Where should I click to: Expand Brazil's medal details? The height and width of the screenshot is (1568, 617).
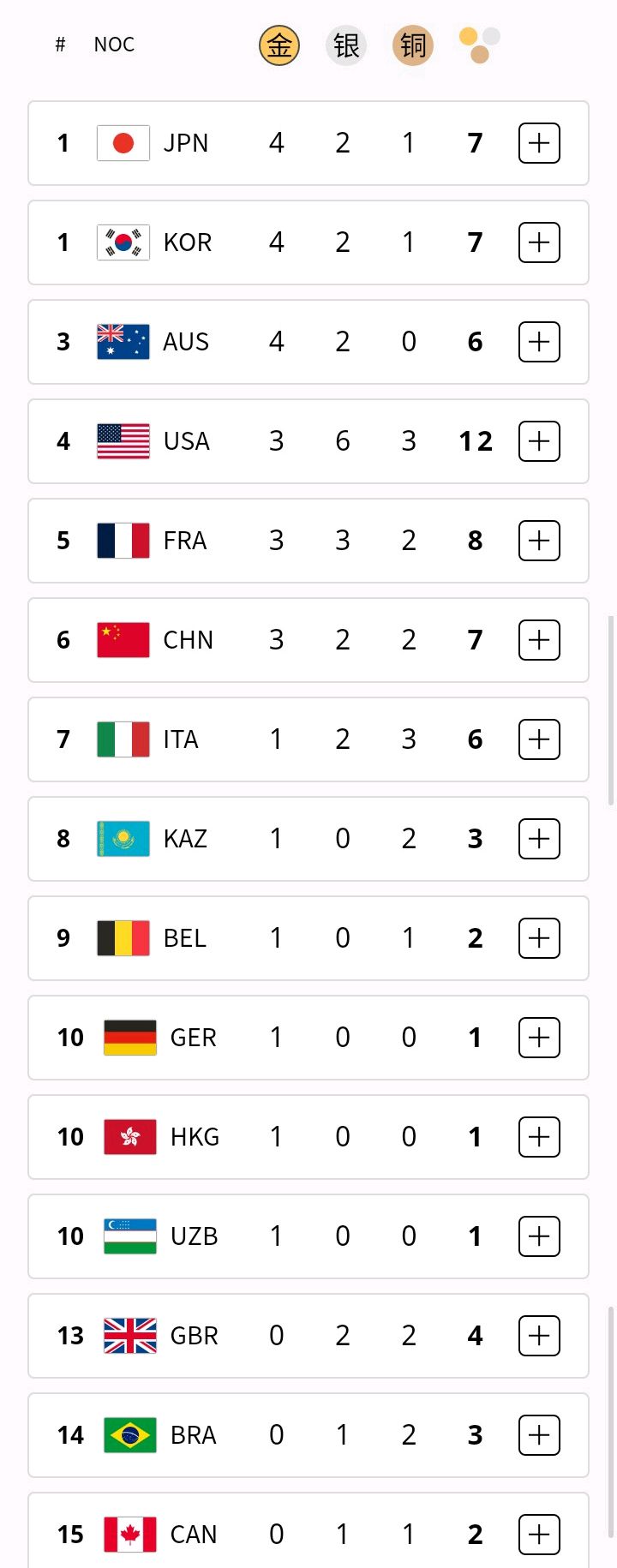pyautogui.click(x=539, y=1435)
